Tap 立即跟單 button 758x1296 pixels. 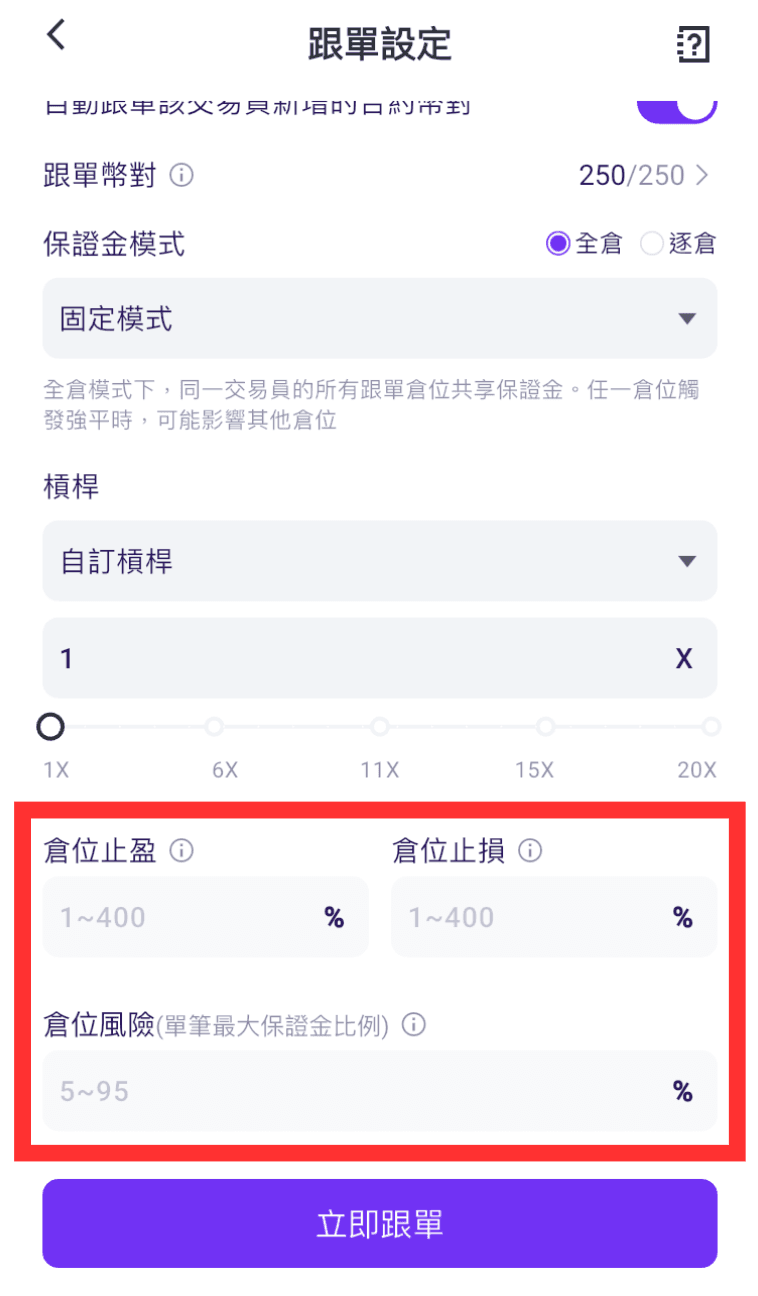click(380, 1224)
